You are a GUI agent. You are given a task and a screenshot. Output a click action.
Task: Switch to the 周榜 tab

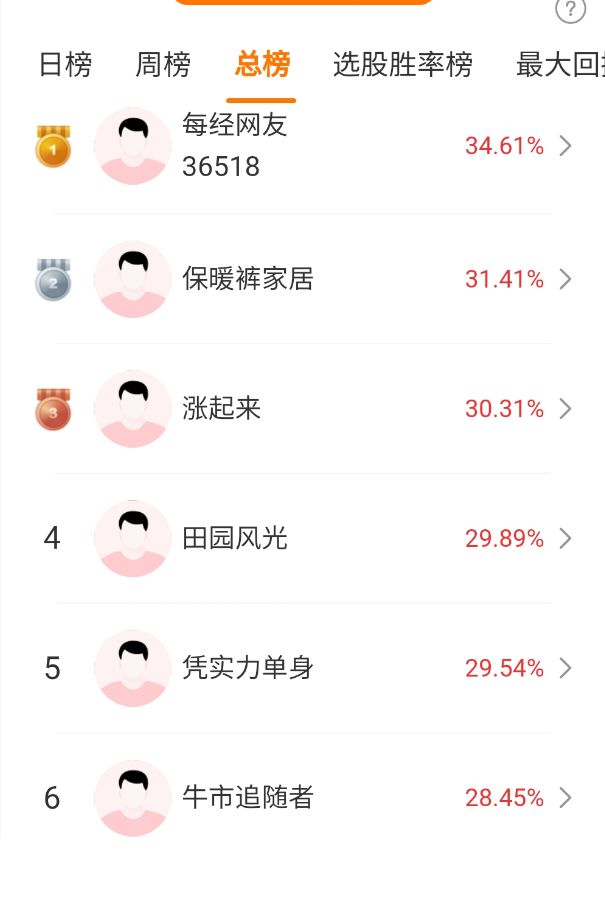point(163,65)
